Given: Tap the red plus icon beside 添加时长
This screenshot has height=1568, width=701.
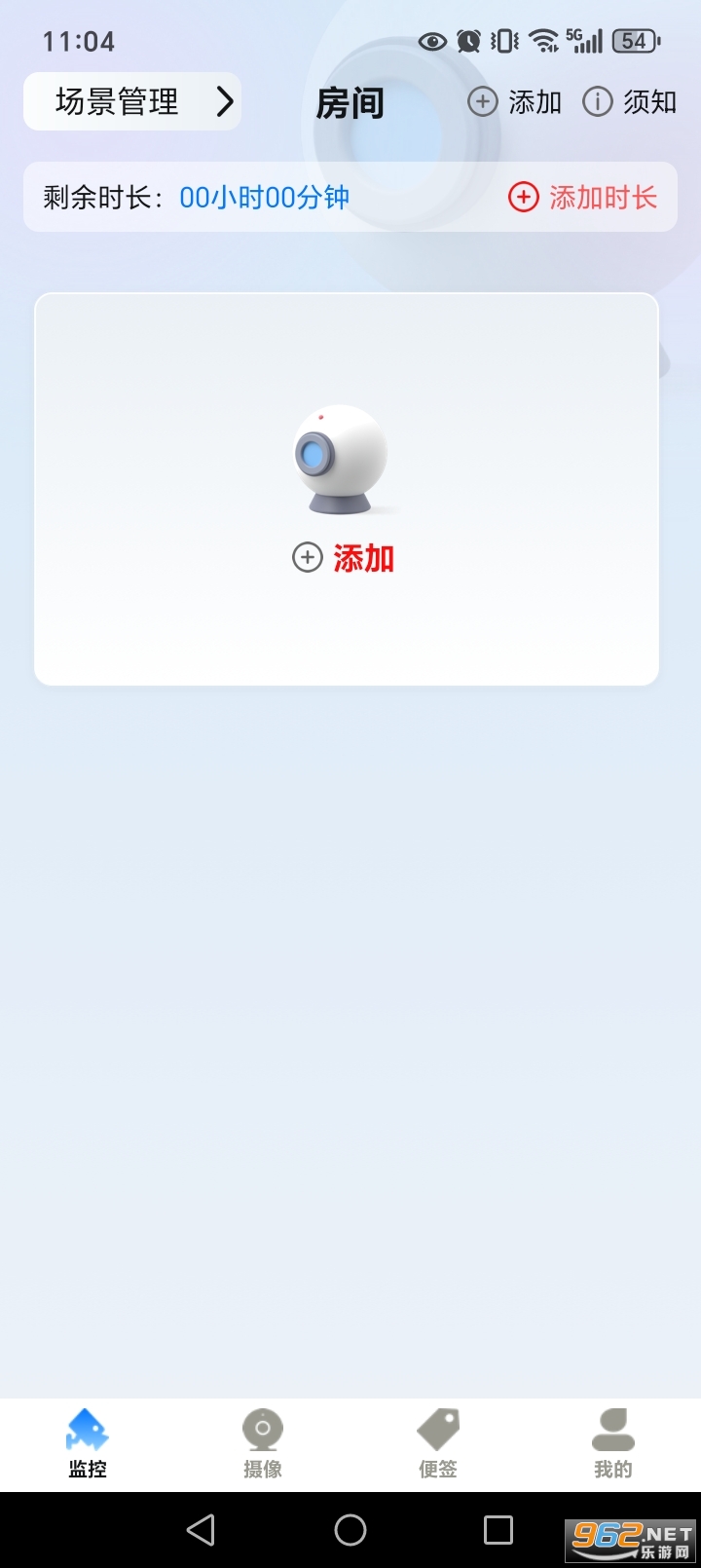Looking at the screenshot, I should click(x=523, y=197).
